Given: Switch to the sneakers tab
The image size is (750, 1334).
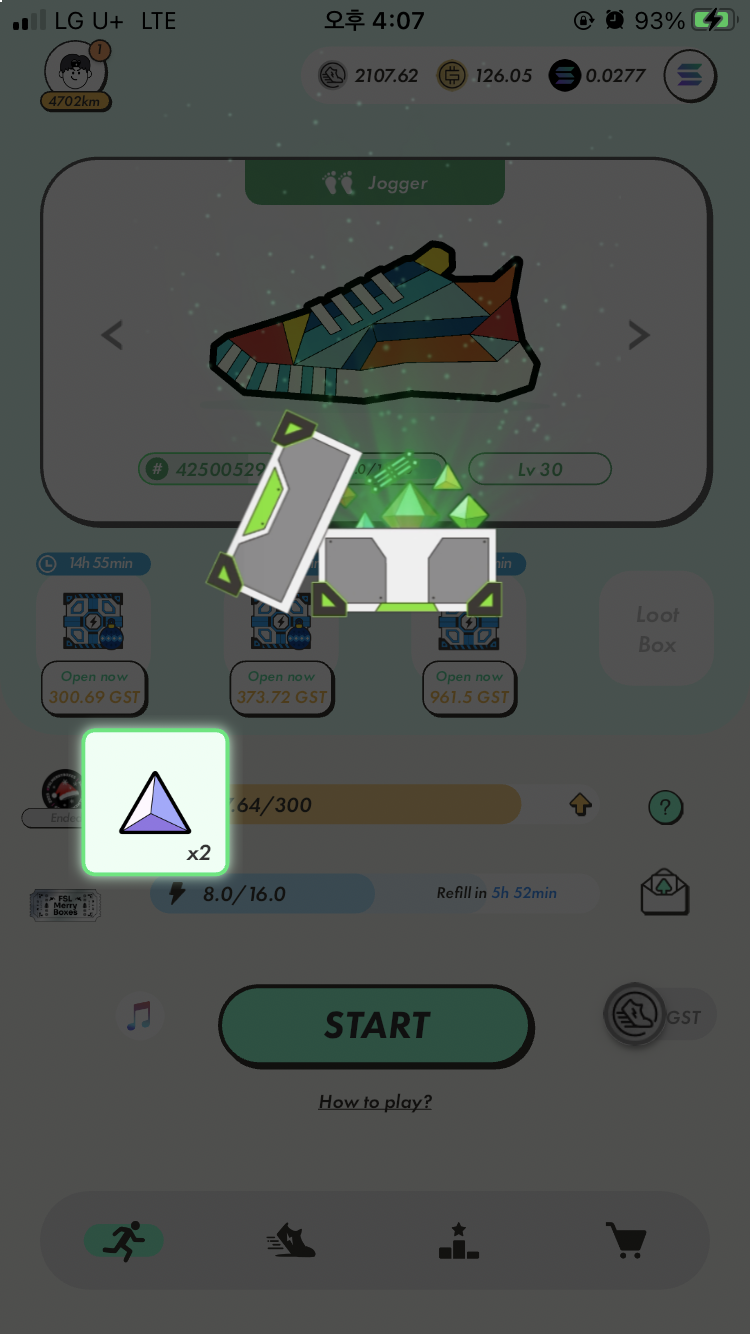Looking at the screenshot, I should click(x=291, y=1241).
